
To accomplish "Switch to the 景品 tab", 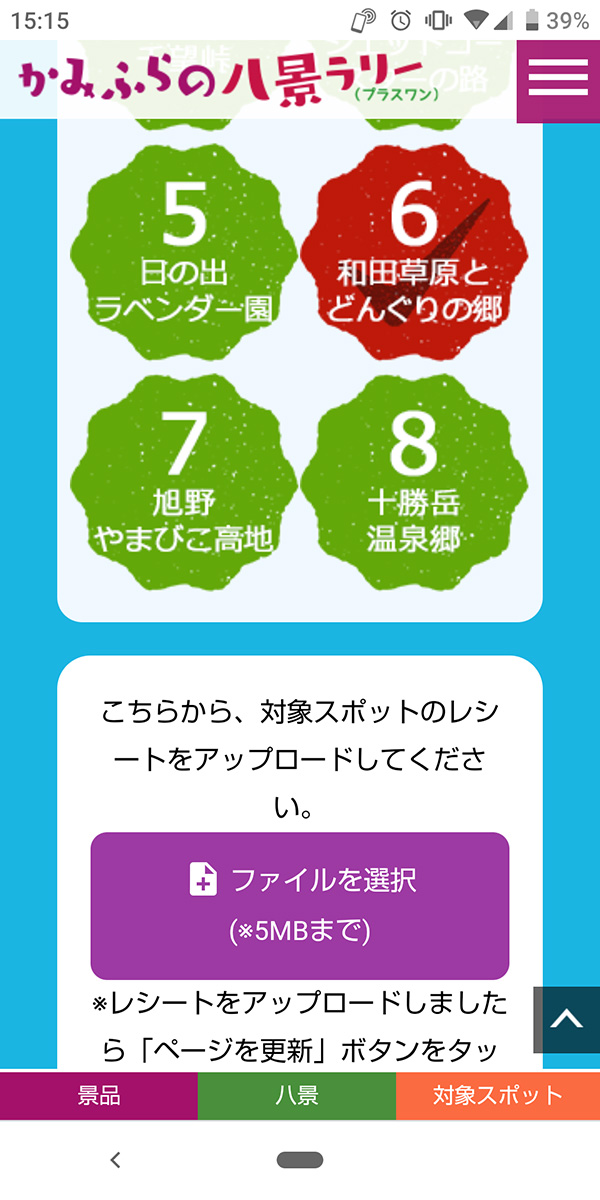I will point(98,1096).
